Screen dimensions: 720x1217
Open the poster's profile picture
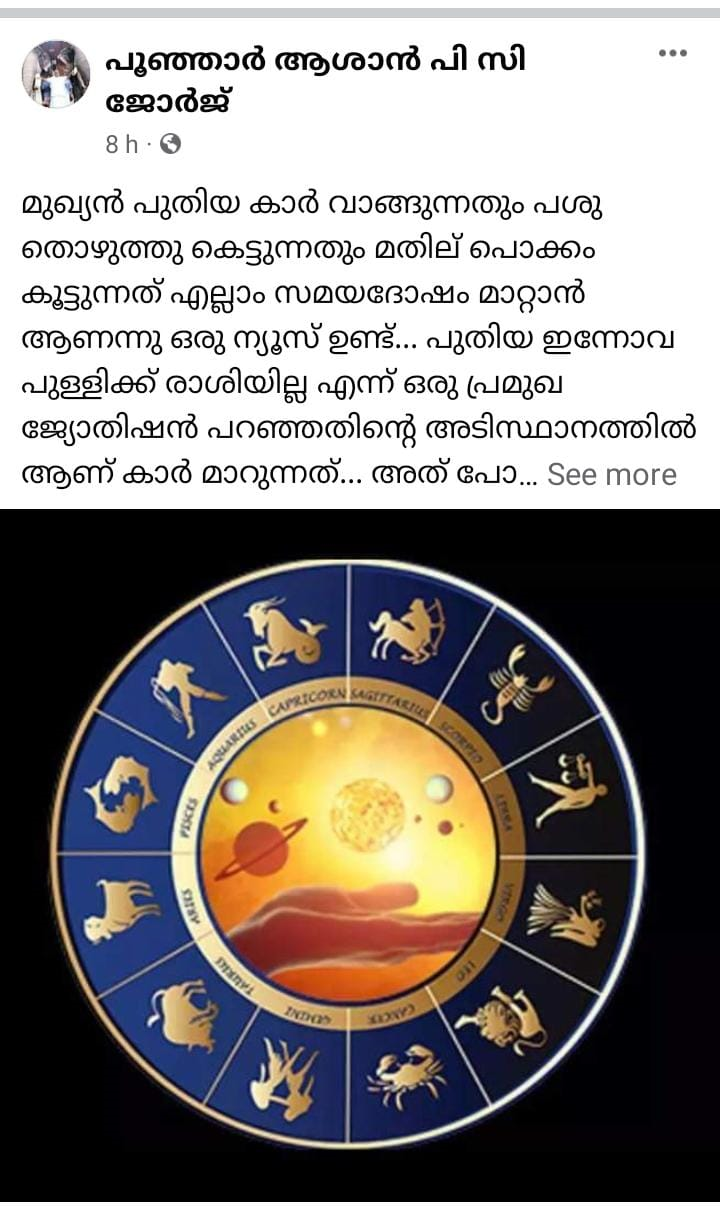(56, 75)
